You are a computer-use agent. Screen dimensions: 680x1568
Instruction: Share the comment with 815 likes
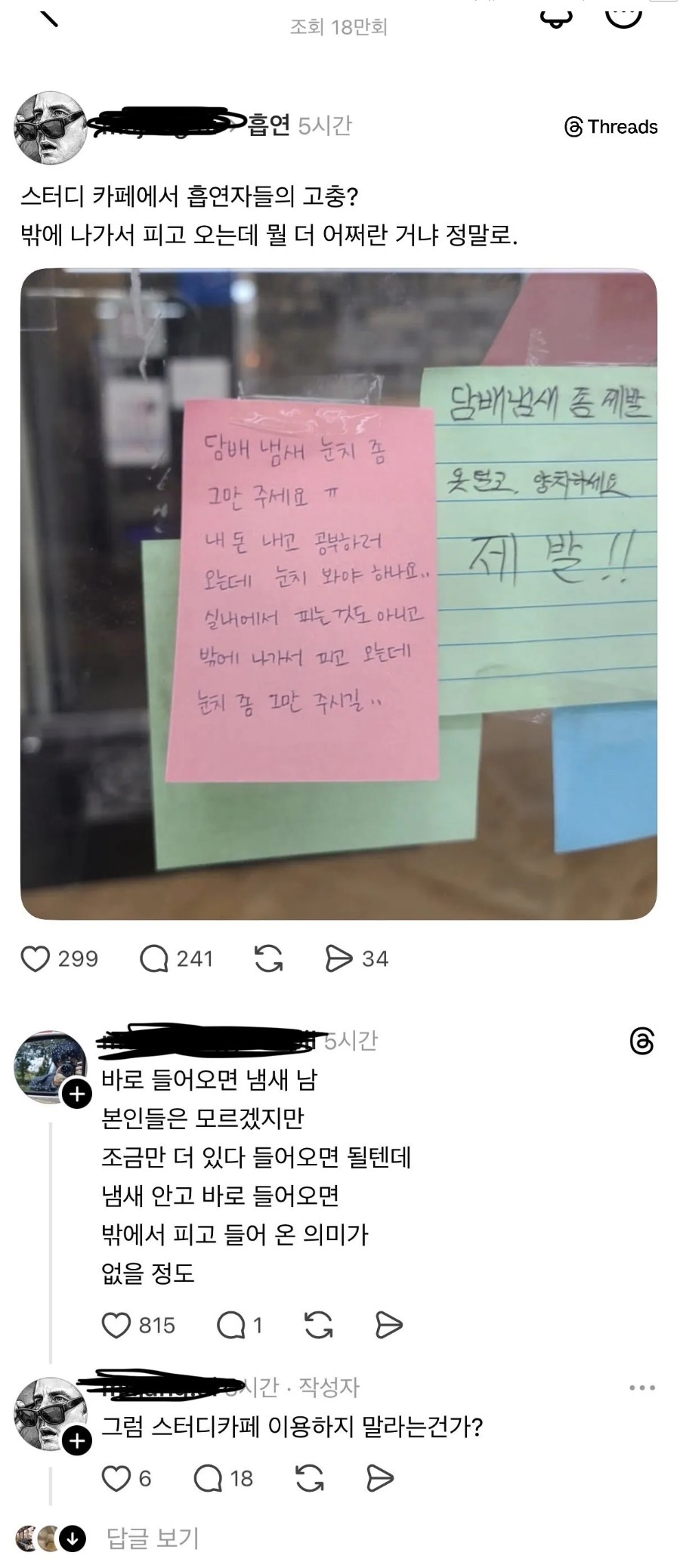[x=388, y=1325]
